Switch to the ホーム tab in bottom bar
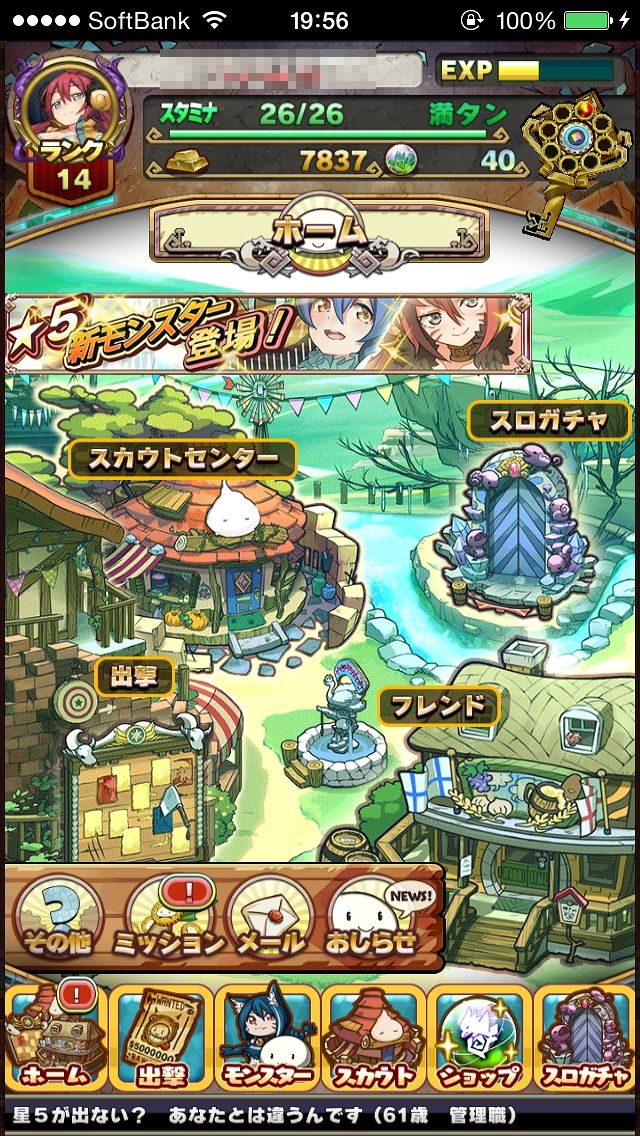640x1136 pixels. [x=55, y=1037]
